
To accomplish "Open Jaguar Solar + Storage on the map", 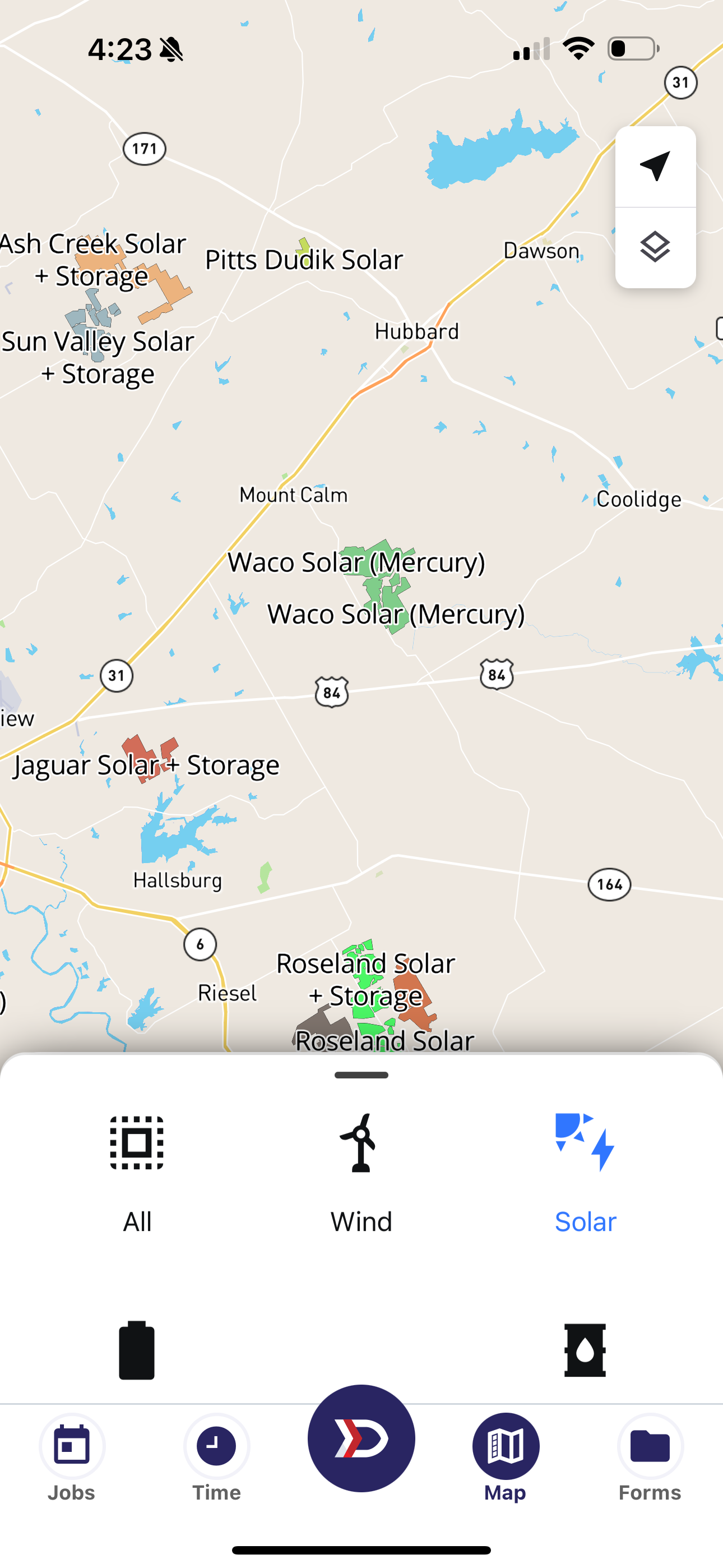I will coord(147,764).
